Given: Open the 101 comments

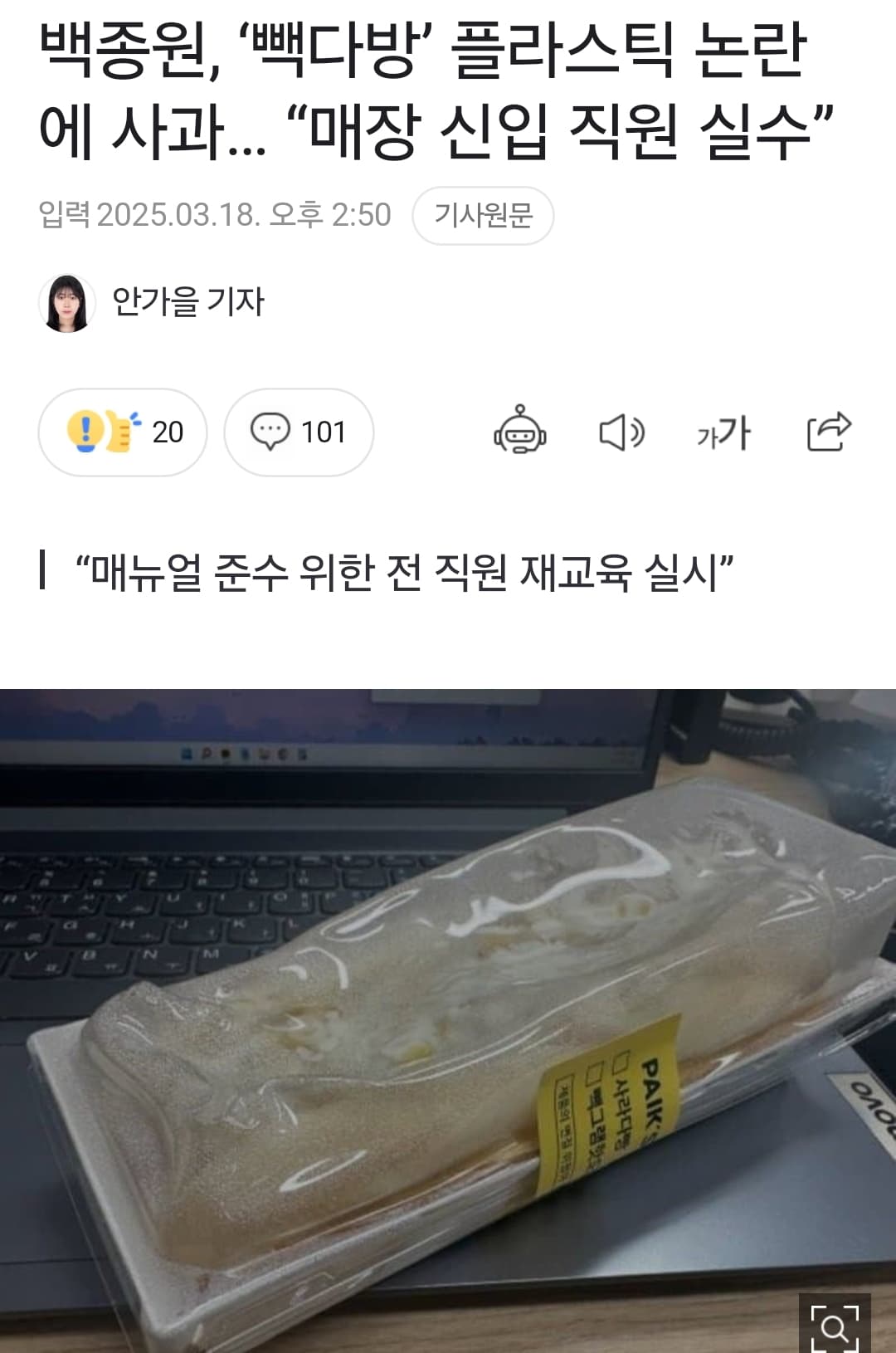Looking at the screenshot, I should coord(299,432).
